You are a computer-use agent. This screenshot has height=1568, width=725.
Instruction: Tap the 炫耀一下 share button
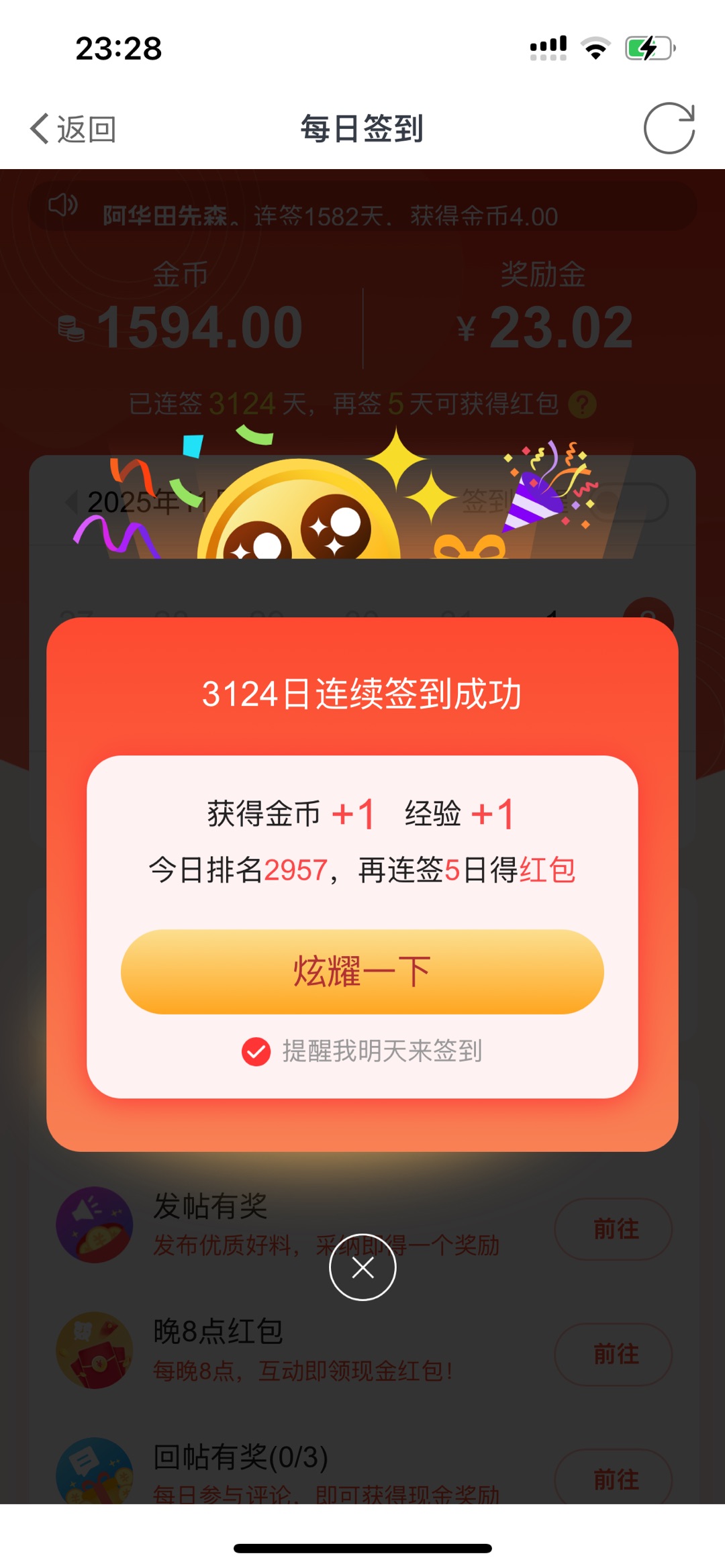pyautogui.click(x=362, y=971)
